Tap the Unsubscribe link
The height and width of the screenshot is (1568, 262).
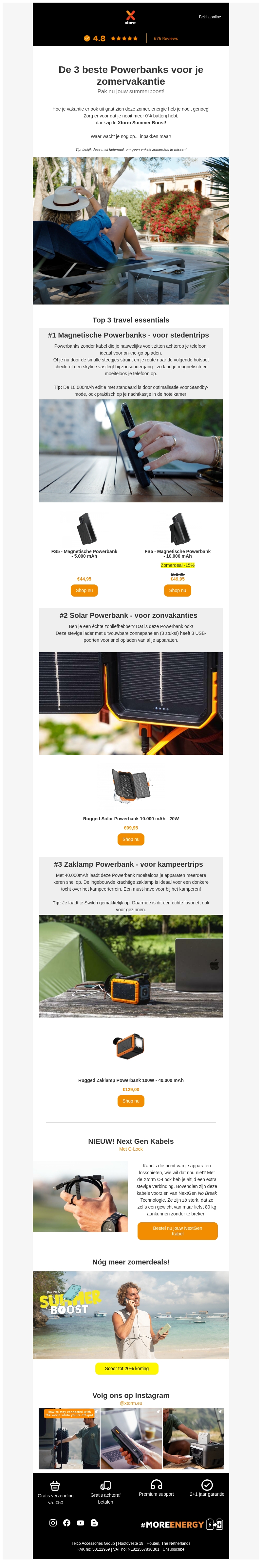click(173, 1549)
